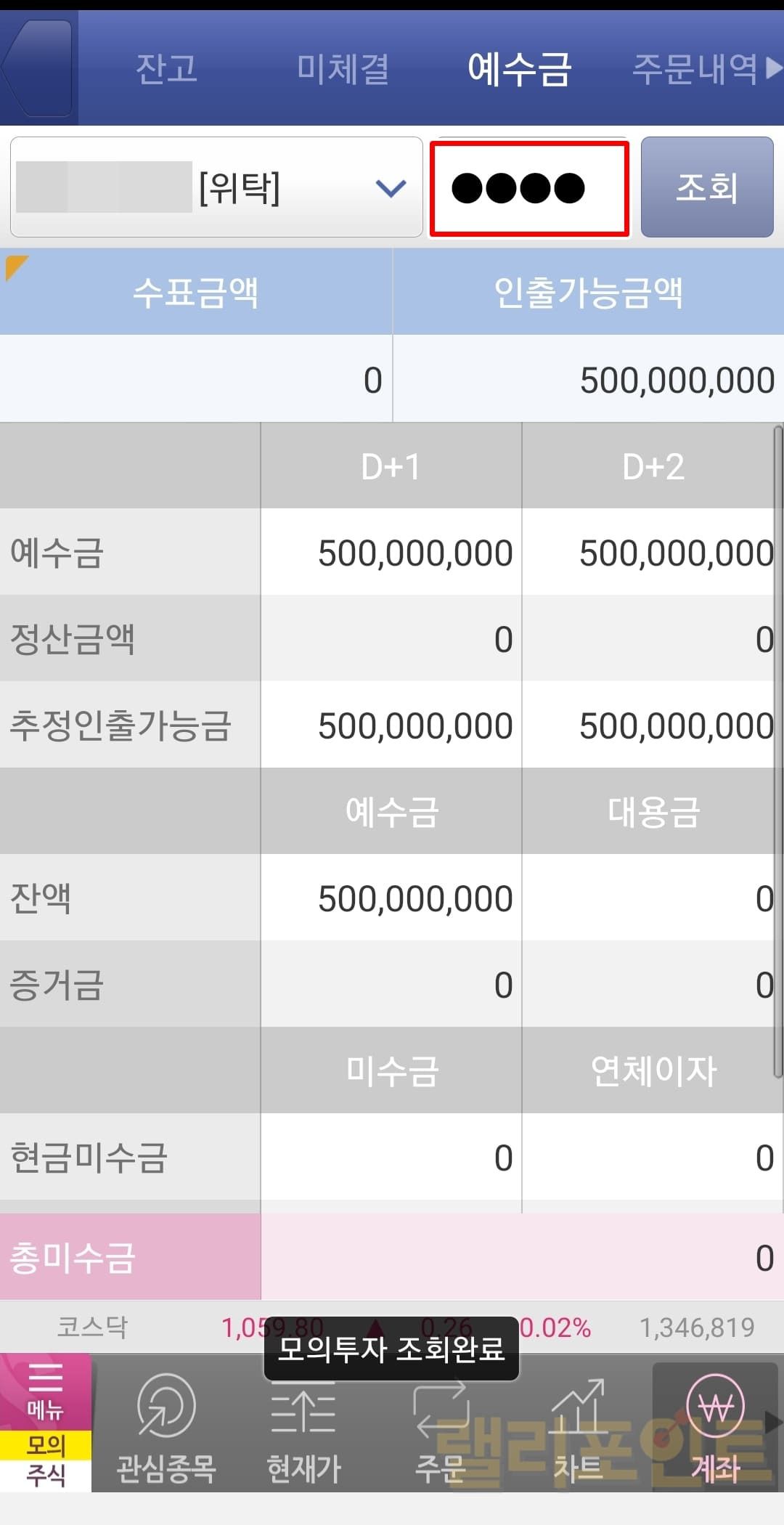Viewport: 784px width, 1525px height.
Task: Tap the 코스닥 index ticker
Action: 93,1327
